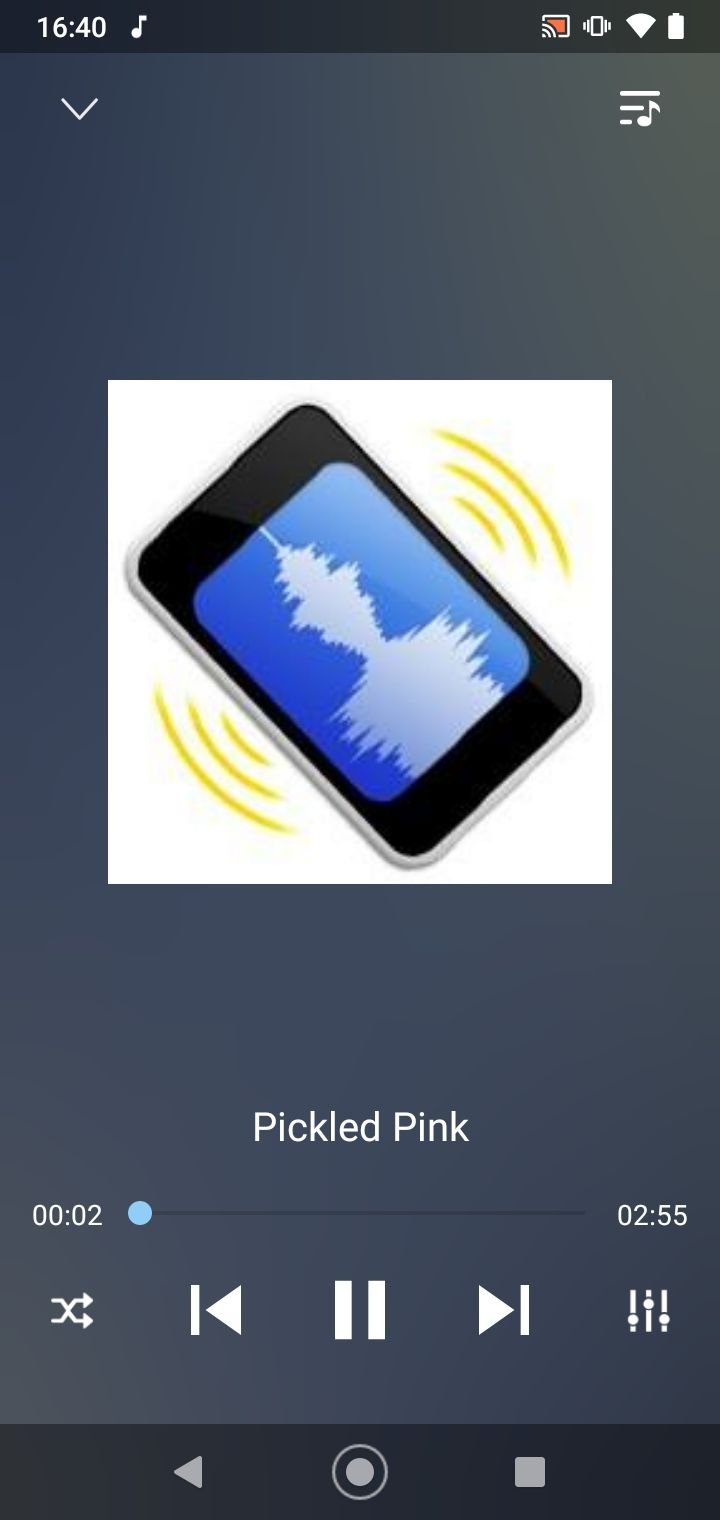Screen dimensions: 720x1520
Task: Pause Pickled Pink playback
Action: tap(360, 1310)
